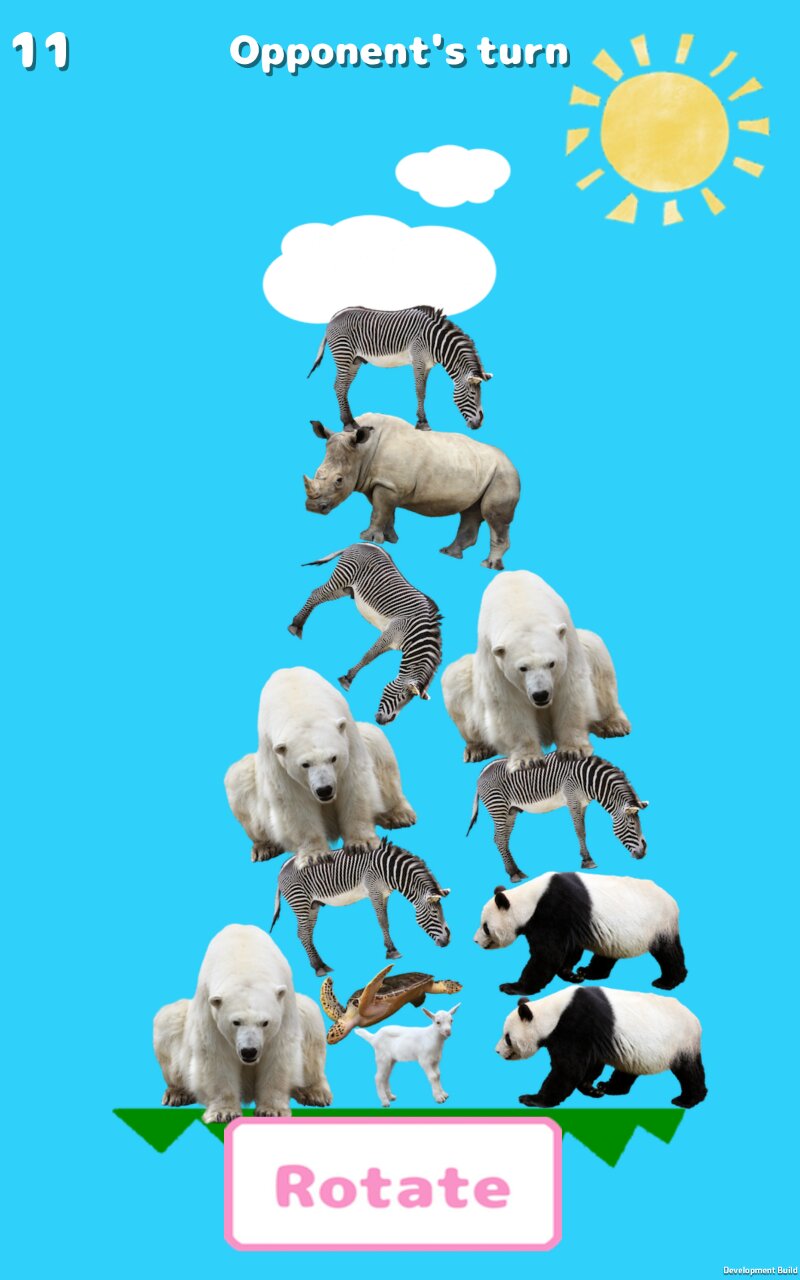The image size is (800, 1280).
Task: Tap the Rotate button
Action: (x=393, y=1185)
